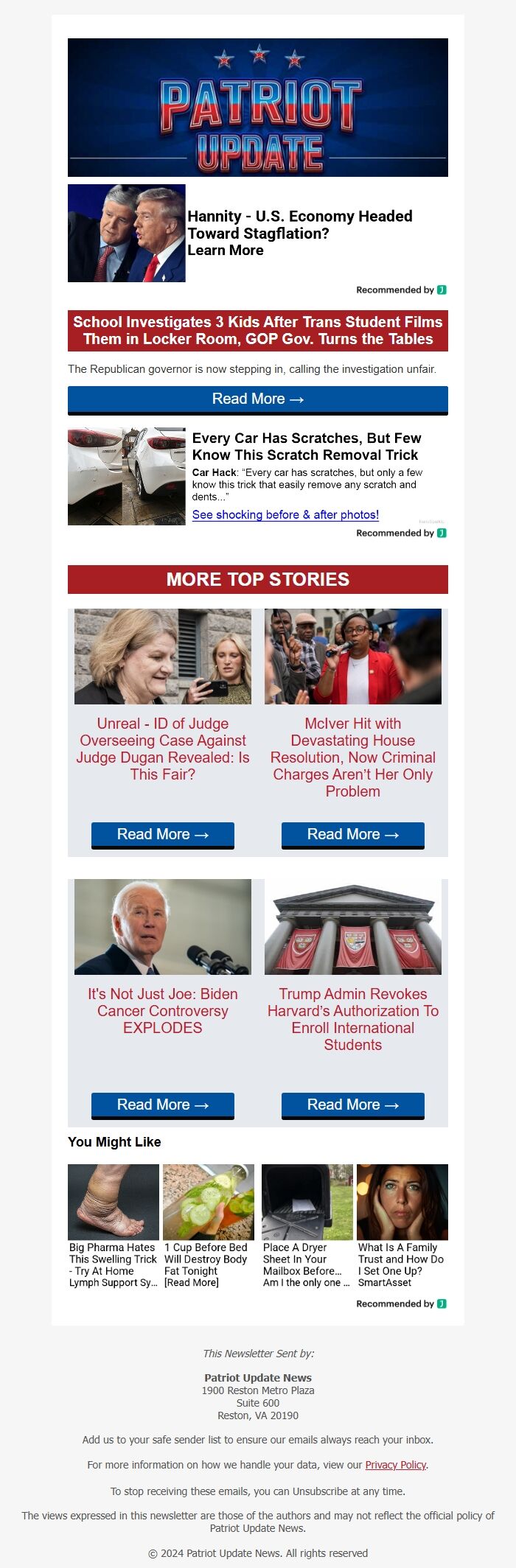Read more on McIver House resolution
The image size is (516, 1568).
352,835
